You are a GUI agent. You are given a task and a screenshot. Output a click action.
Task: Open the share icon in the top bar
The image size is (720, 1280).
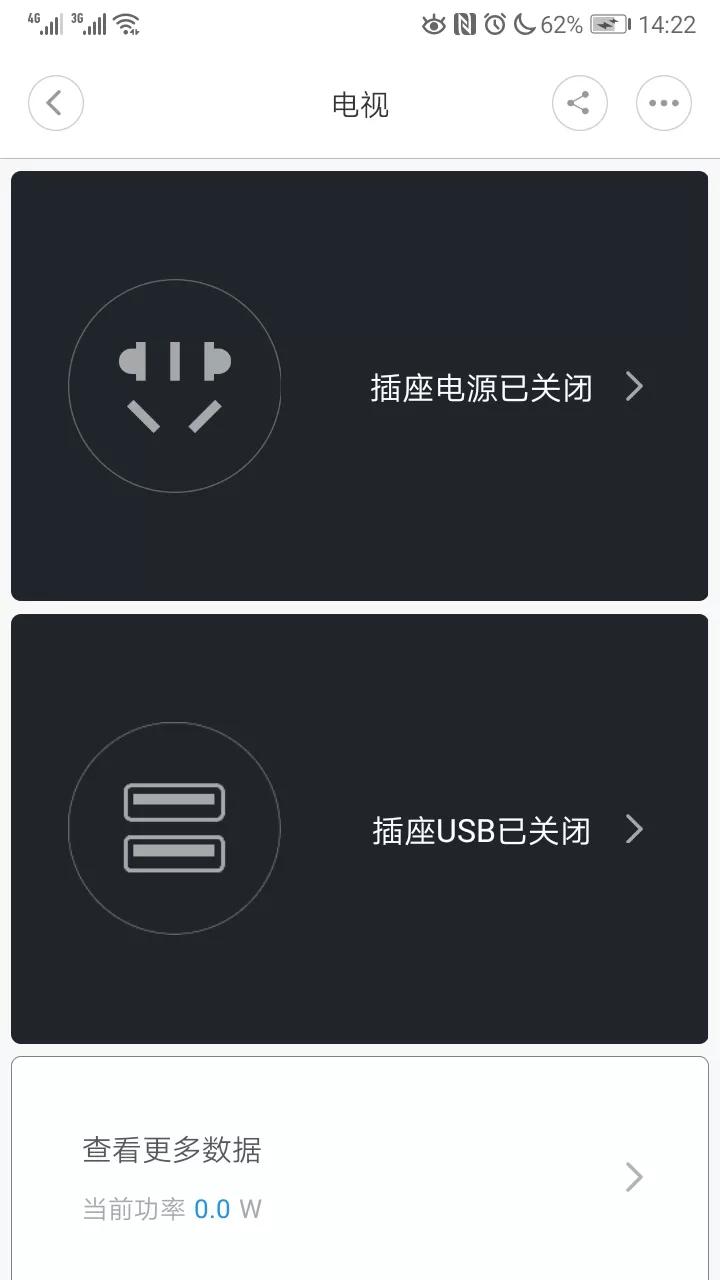pos(580,103)
